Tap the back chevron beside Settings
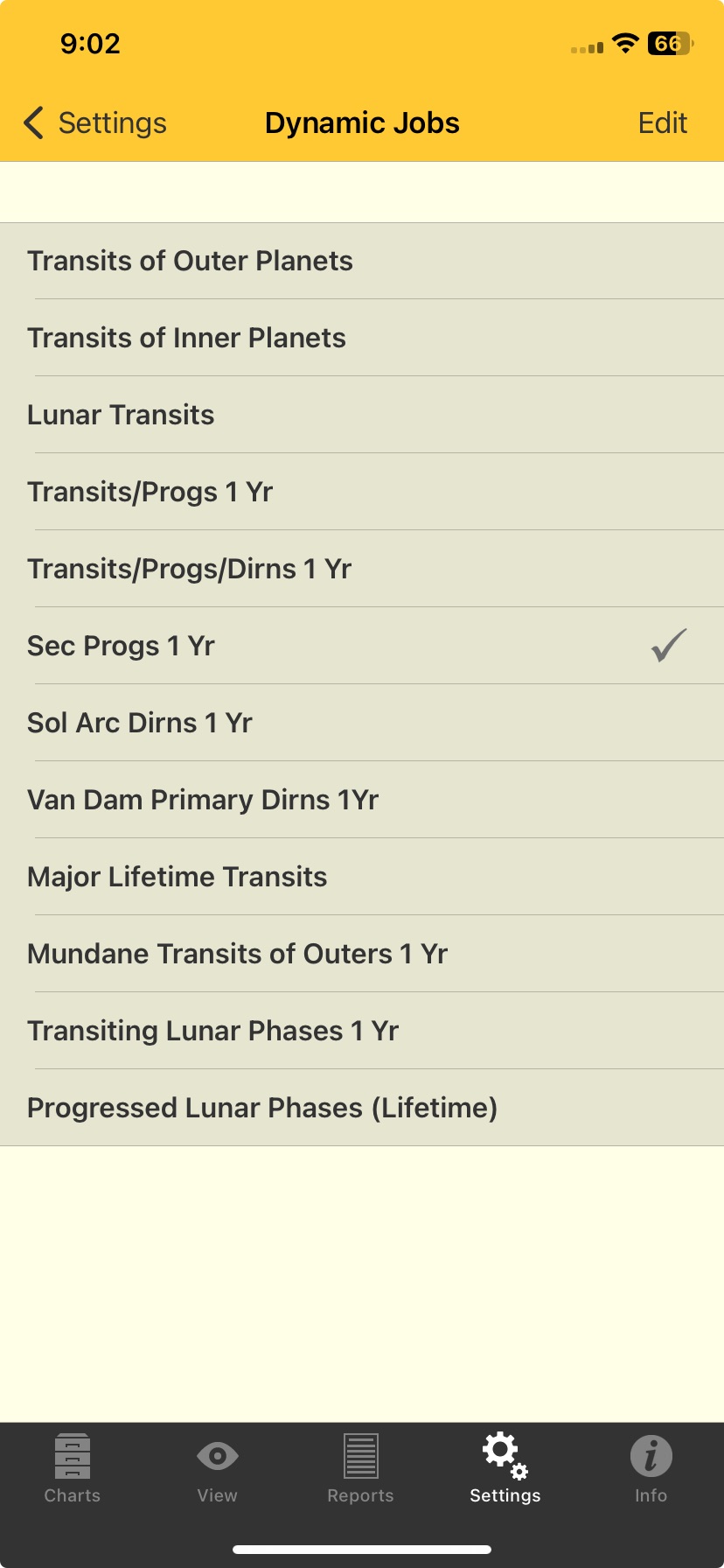724x1568 pixels. tap(33, 122)
